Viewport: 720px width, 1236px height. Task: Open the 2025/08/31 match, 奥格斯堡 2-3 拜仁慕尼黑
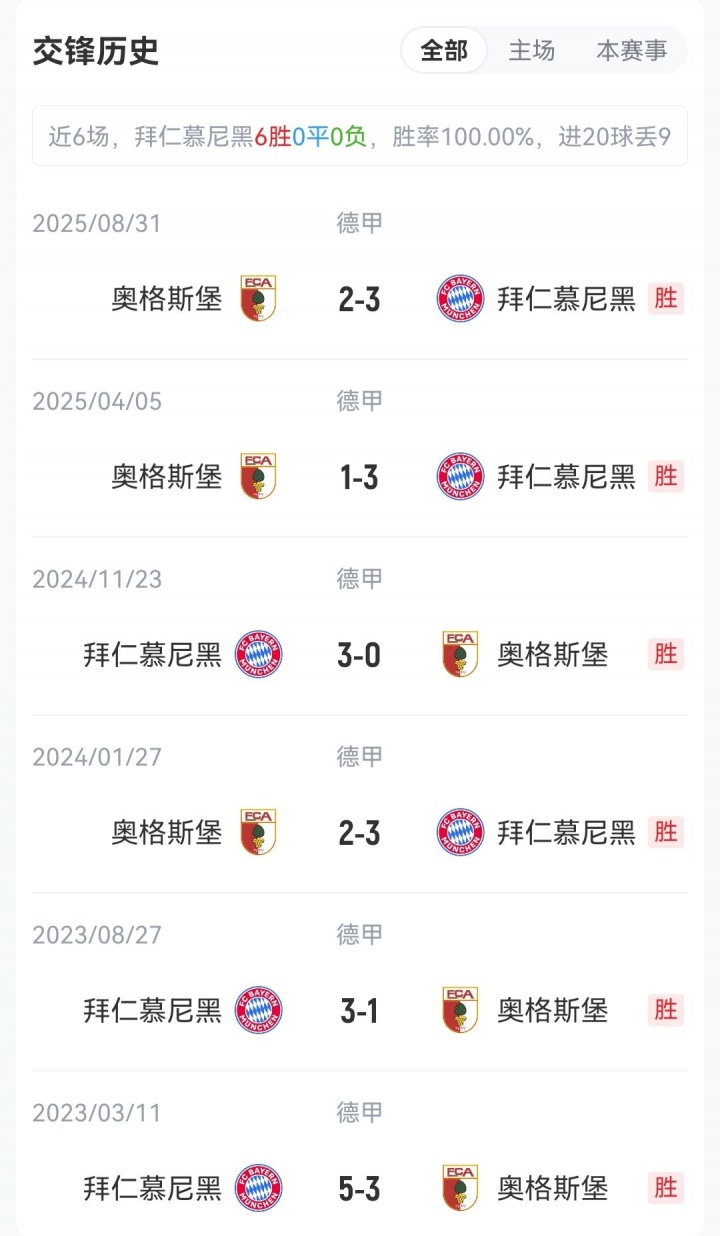pyautogui.click(x=359, y=299)
